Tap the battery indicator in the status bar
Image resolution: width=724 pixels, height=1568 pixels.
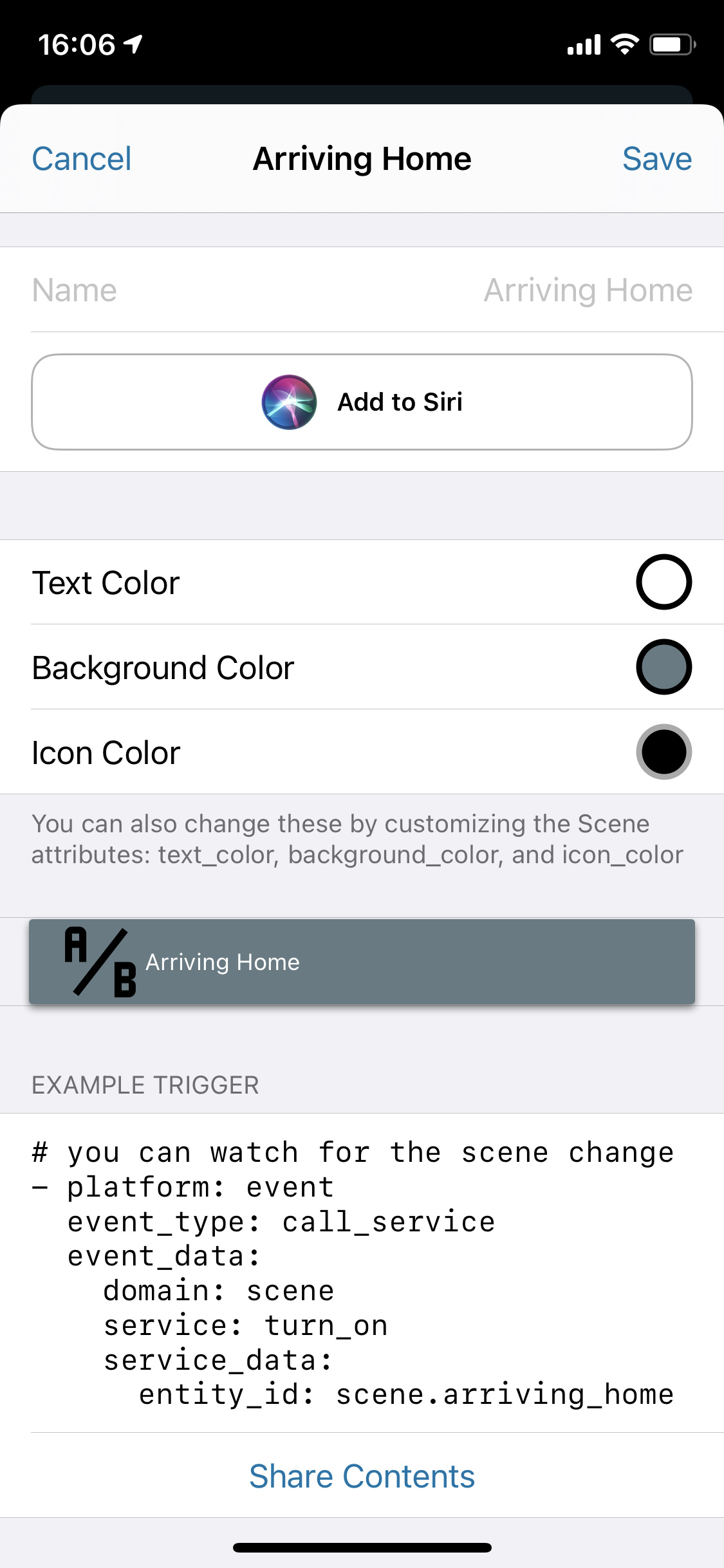coord(669,42)
